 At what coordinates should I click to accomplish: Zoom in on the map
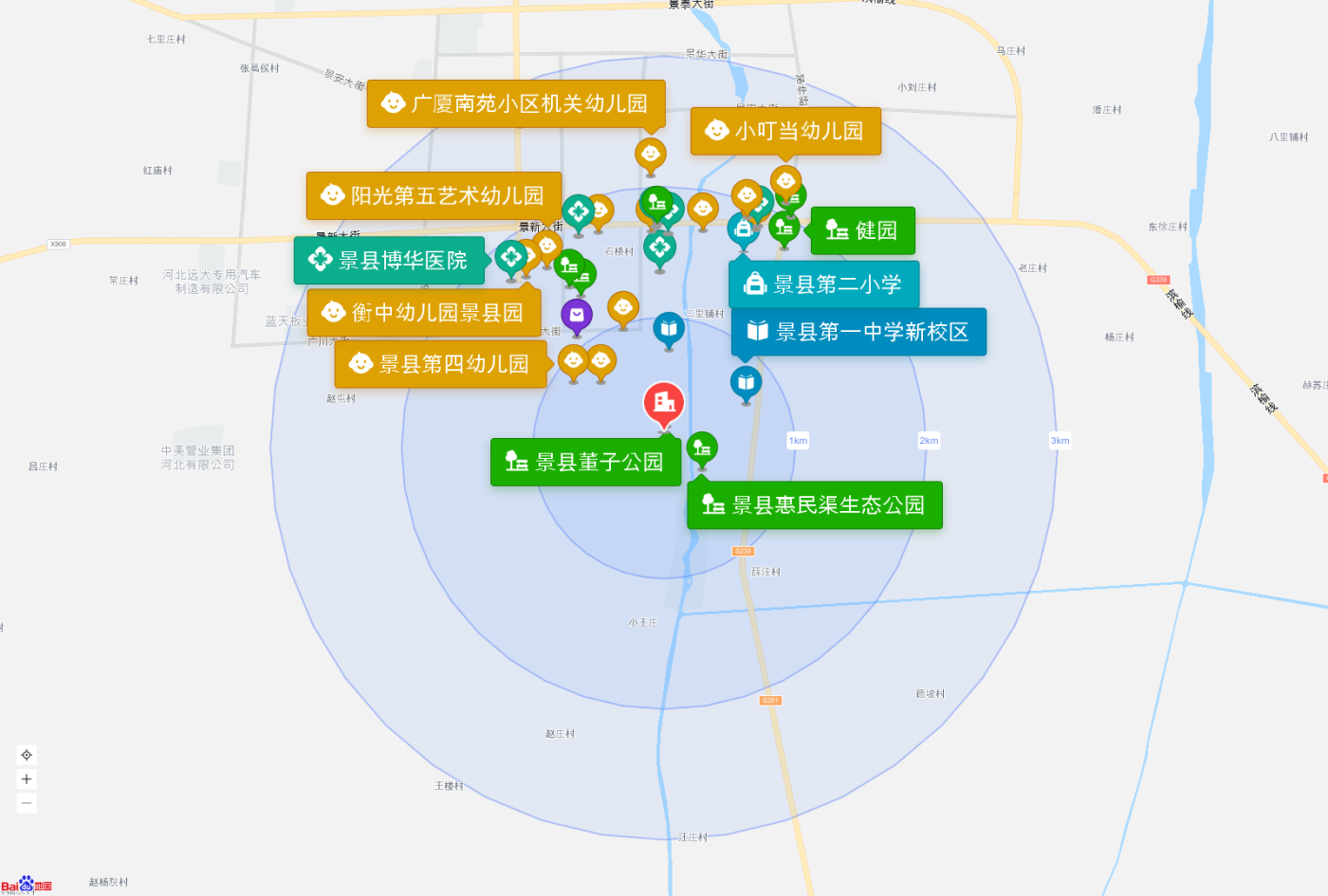pos(27,779)
